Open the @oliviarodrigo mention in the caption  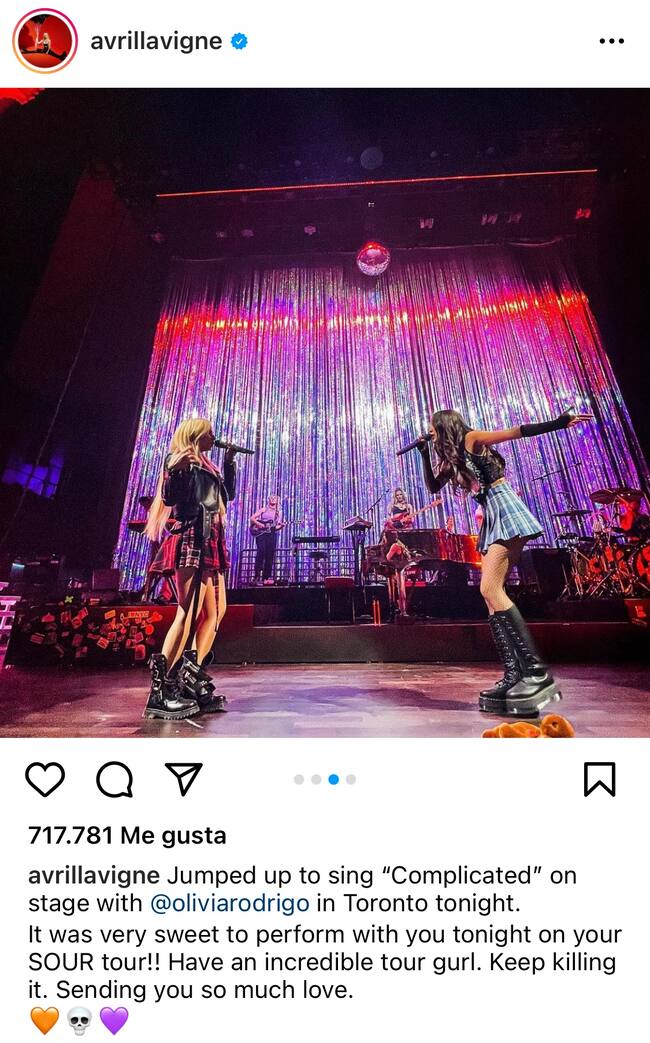(230, 903)
